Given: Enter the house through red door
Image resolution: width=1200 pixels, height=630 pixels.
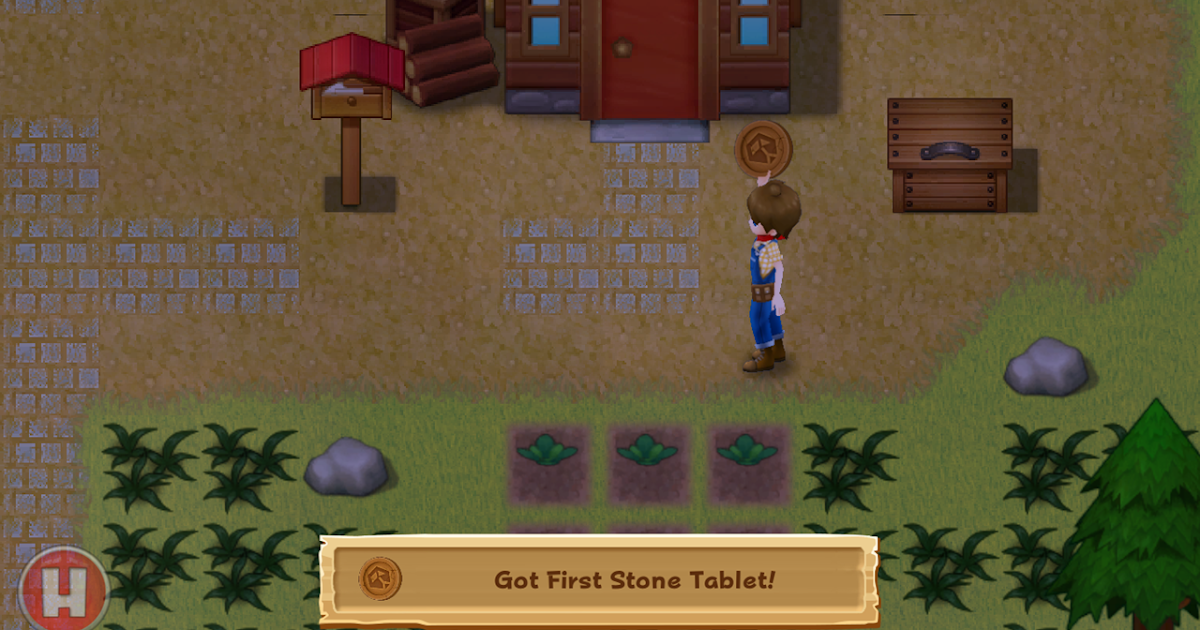Looking at the screenshot, I should (649, 58).
